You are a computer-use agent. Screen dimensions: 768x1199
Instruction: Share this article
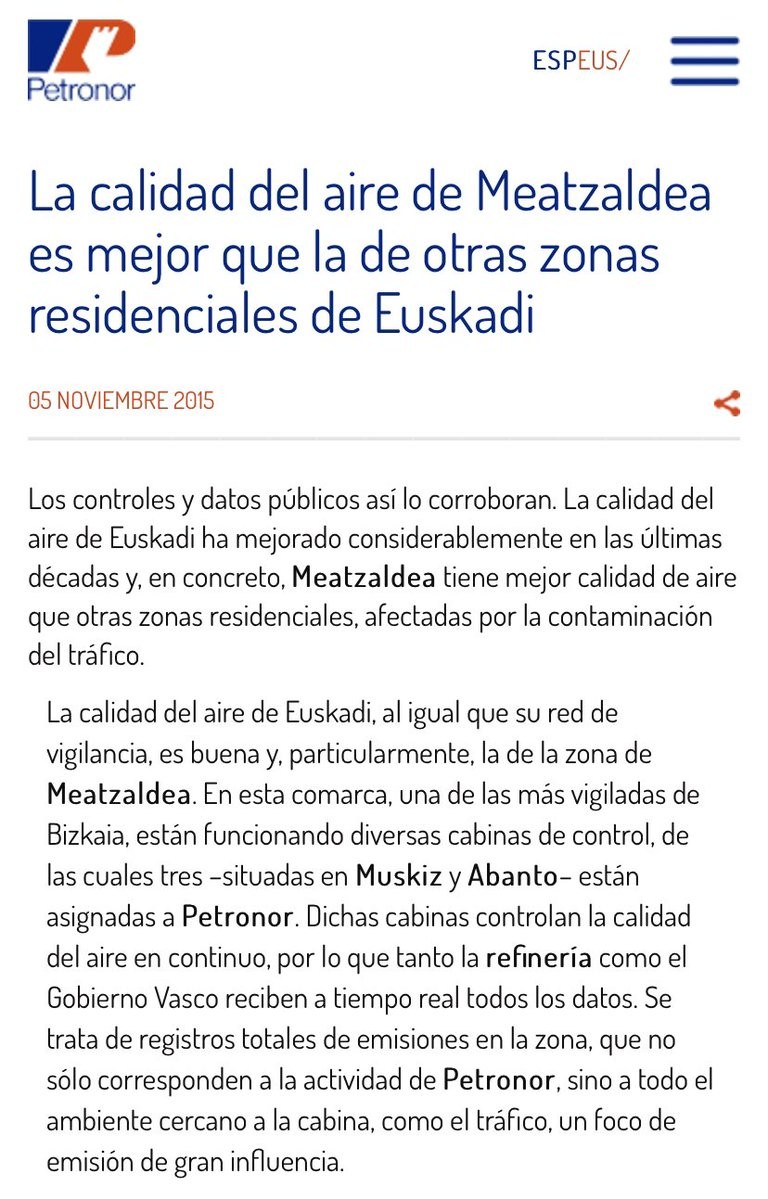pos(727,403)
